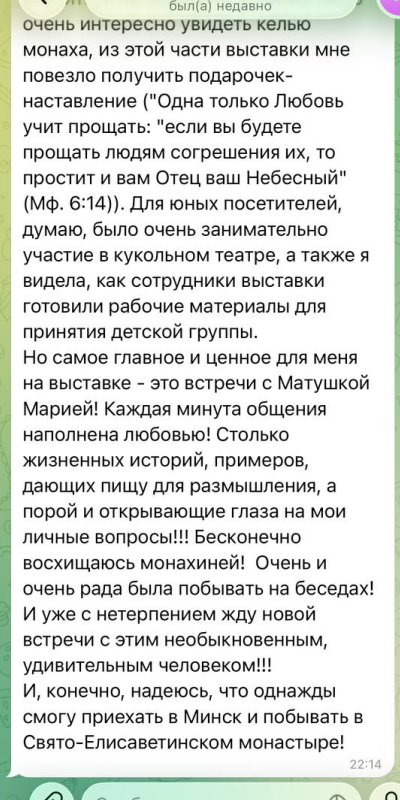Image resolution: width=400 pixels, height=800 pixels.
Task: Go back using the arrow at top left
Action: [x=47, y=4]
